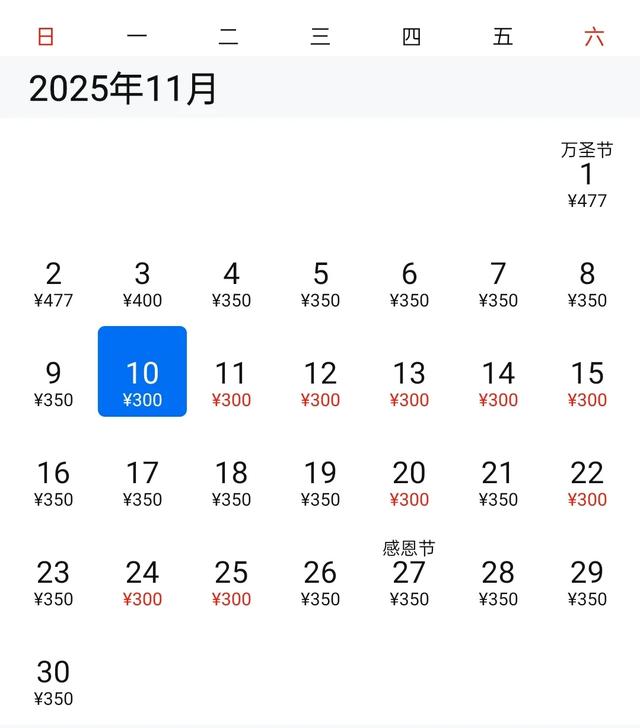Choose November 2 for ¥477
The width and height of the screenshot is (640, 728).
click(x=53, y=283)
